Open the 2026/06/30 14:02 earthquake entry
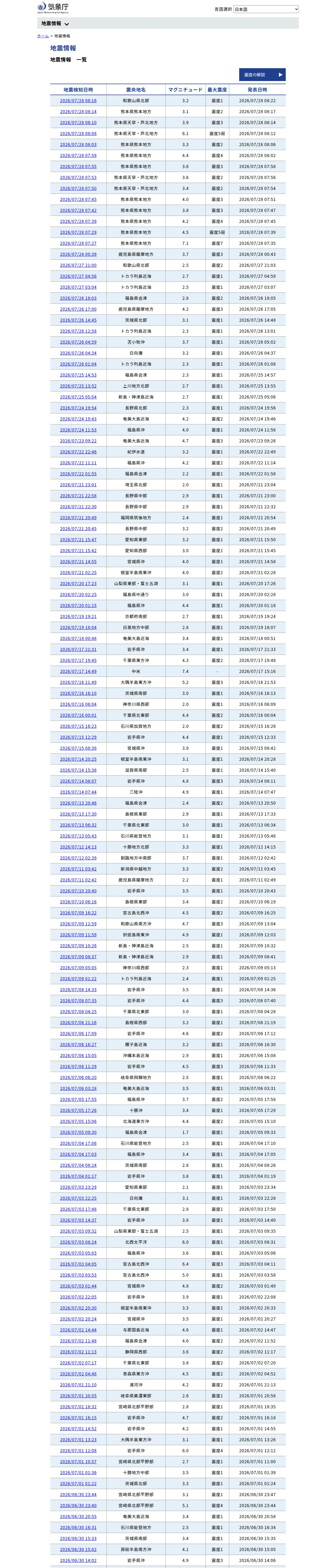336x1568 pixels. pos(78,1560)
